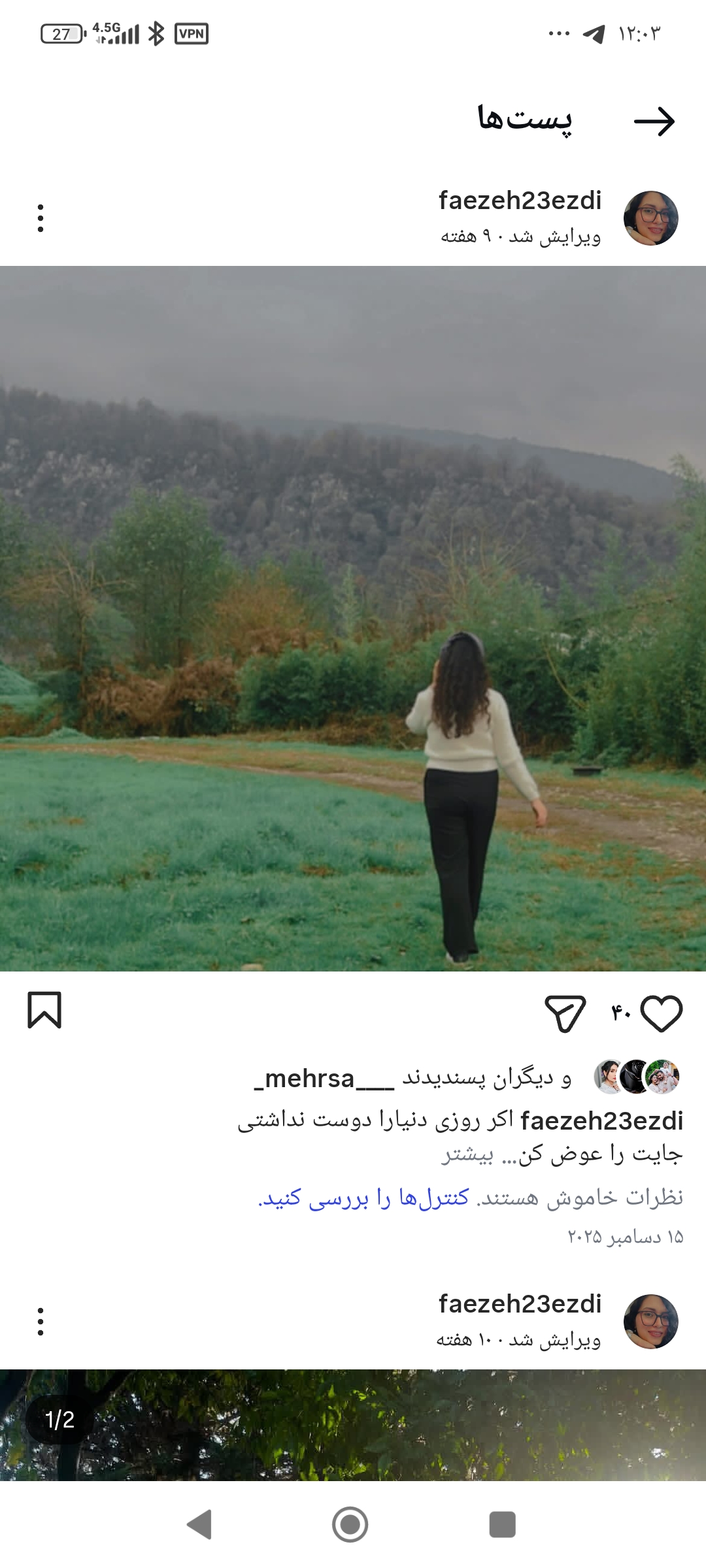The image size is (706, 1568).
Task: Open options menu for the 90-week-old post
Action: [41, 218]
